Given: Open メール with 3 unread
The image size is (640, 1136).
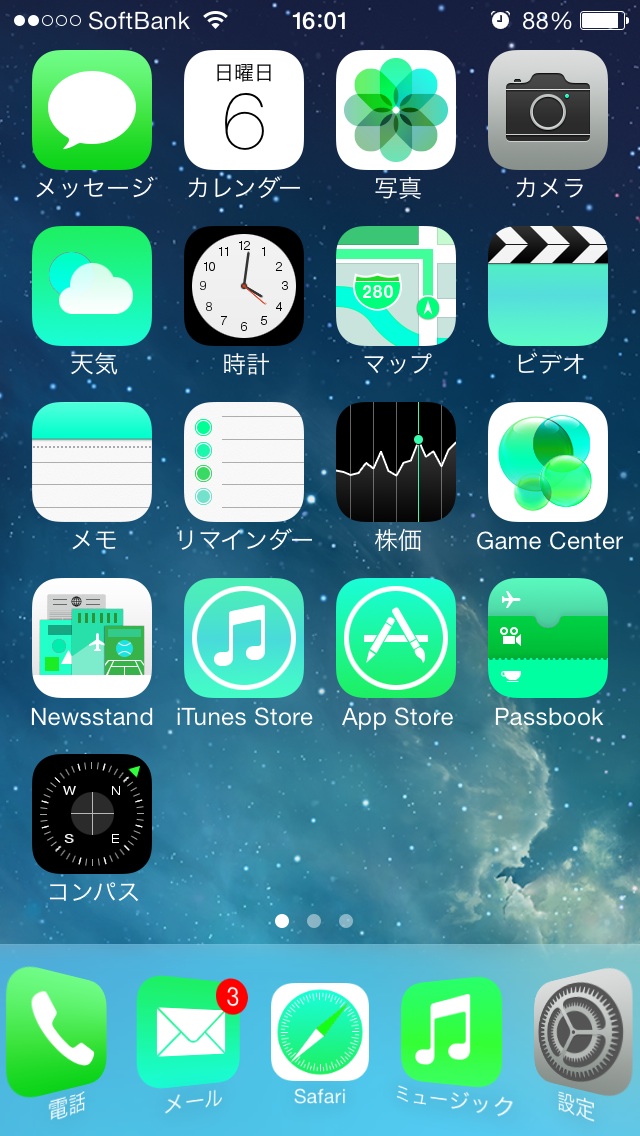Looking at the screenshot, I should coord(190,1034).
